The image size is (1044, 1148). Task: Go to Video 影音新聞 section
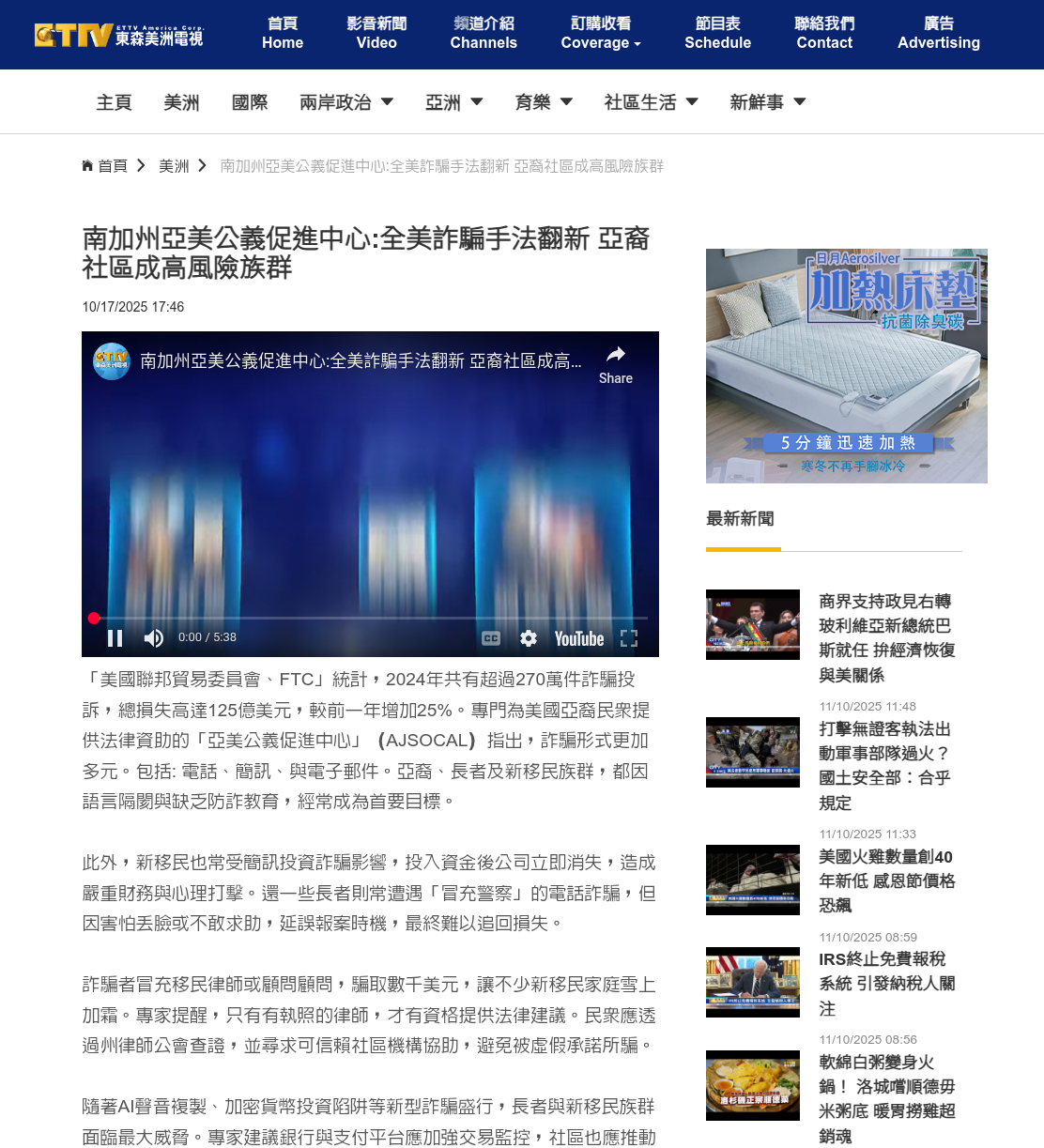376,34
